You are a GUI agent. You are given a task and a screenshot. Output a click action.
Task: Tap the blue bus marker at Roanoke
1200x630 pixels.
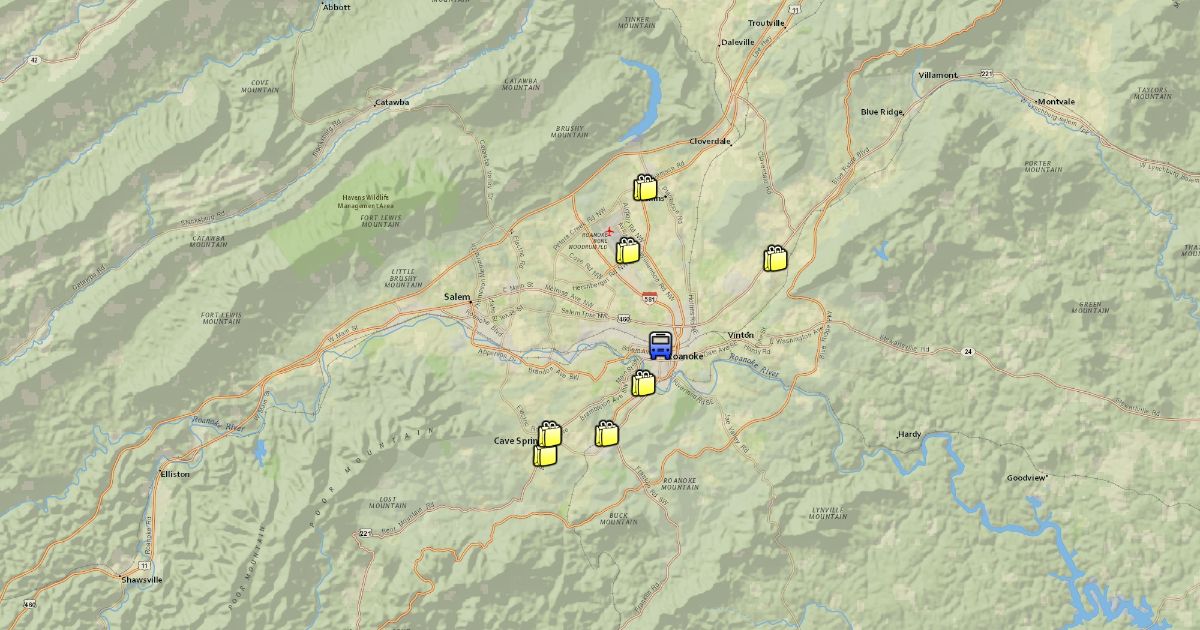click(x=660, y=346)
